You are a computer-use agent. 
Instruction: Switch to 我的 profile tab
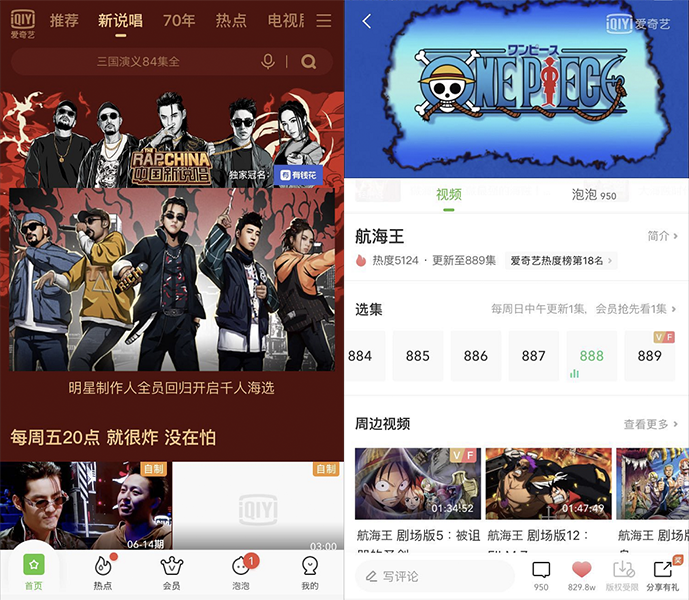(x=310, y=574)
